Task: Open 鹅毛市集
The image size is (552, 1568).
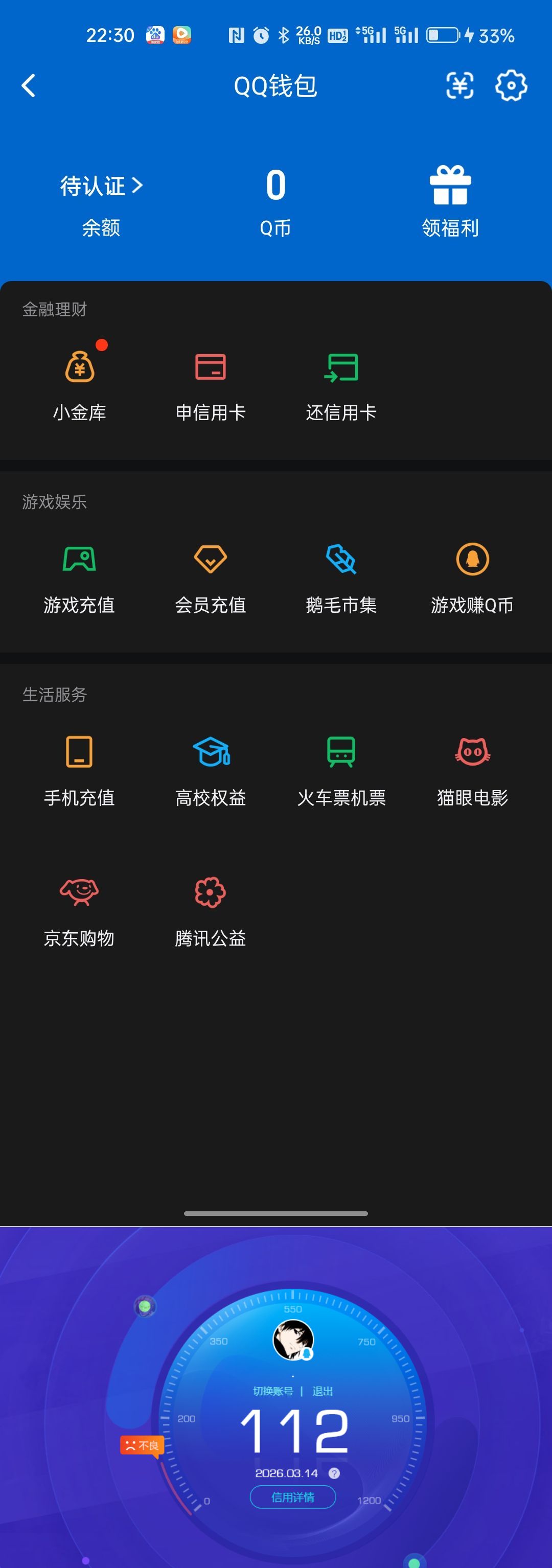Action: point(341,577)
